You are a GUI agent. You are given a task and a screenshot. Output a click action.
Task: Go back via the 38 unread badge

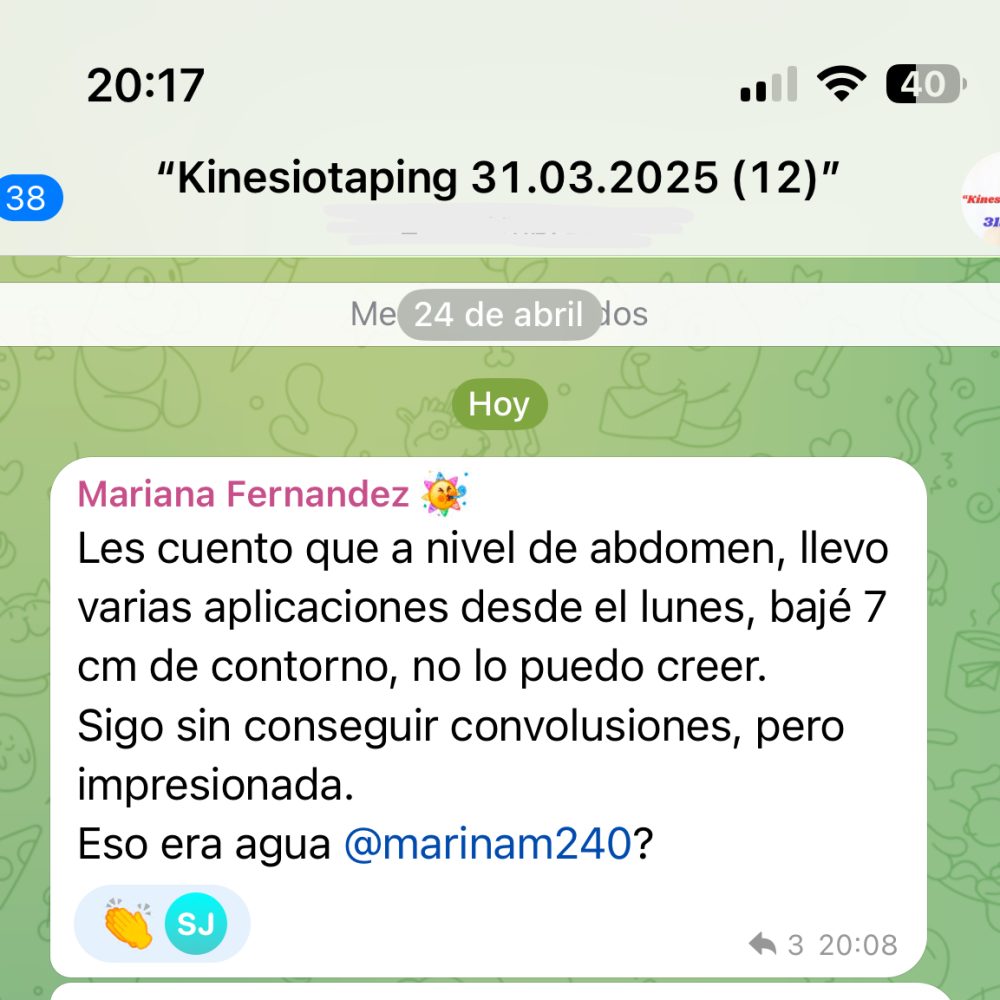click(30, 198)
